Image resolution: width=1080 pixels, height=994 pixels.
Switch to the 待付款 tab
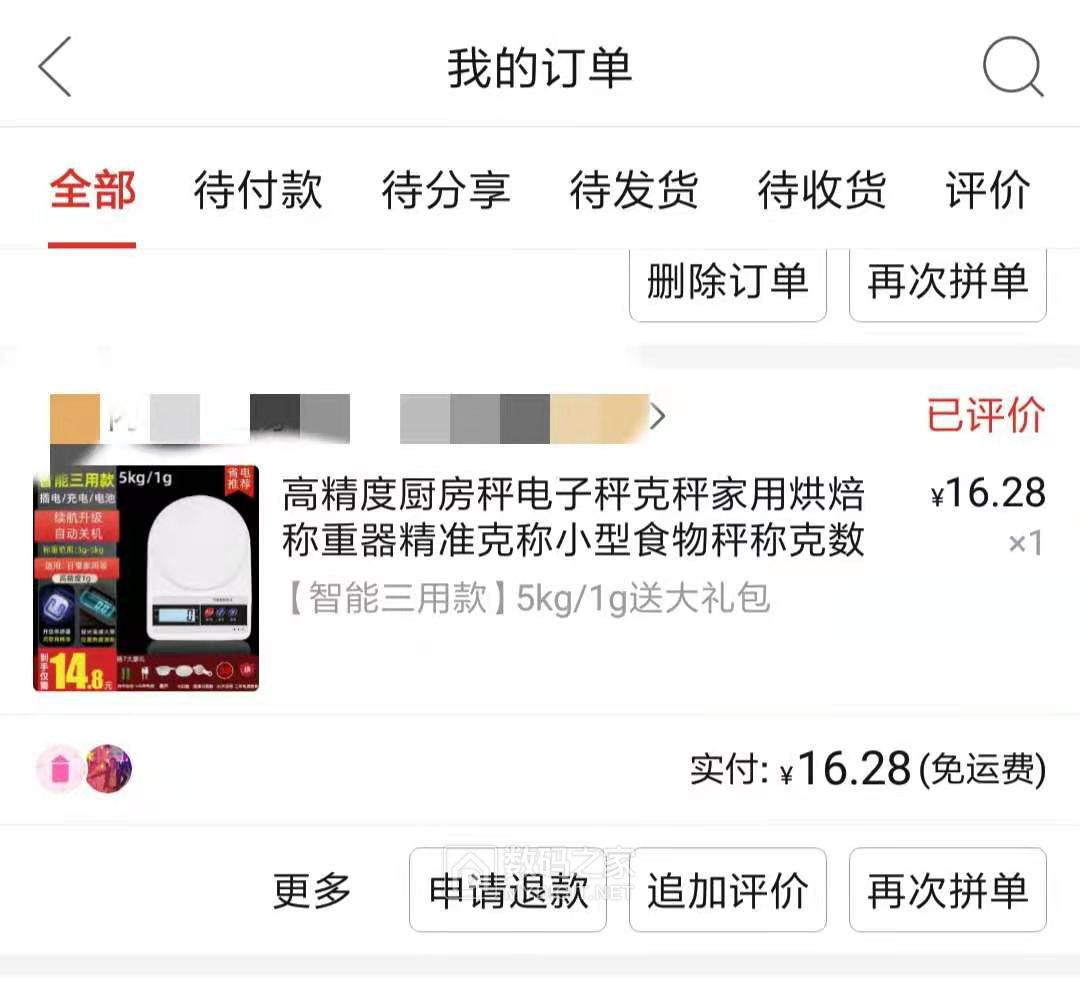(x=258, y=190)
